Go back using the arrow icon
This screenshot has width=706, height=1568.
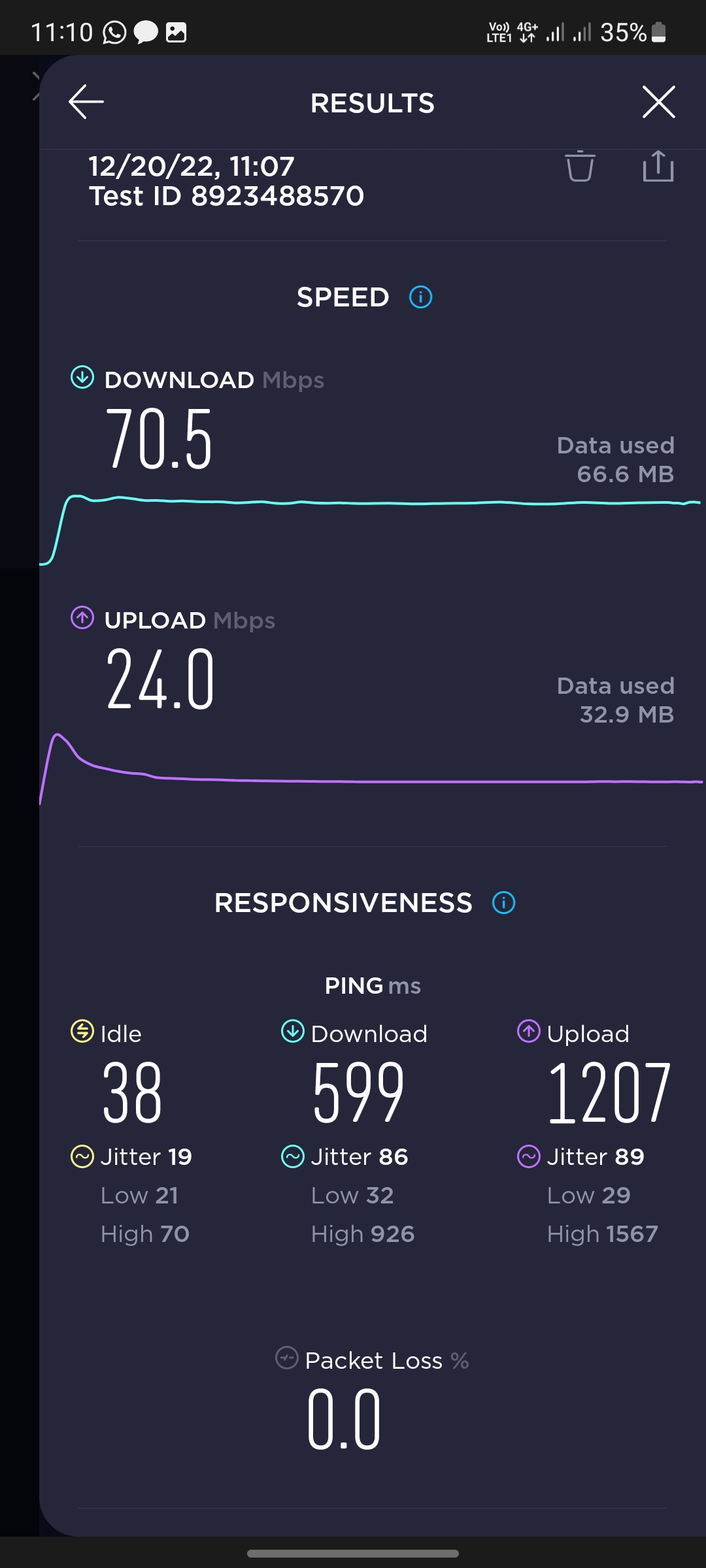[x=86, y=102]
